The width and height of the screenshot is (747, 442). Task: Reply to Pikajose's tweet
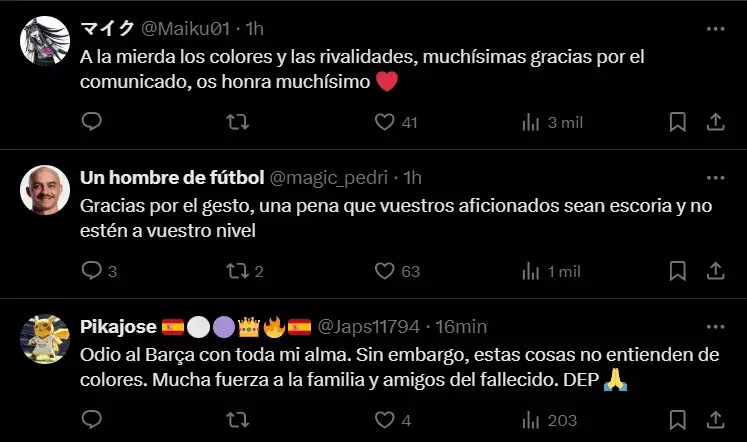point(92,420)
